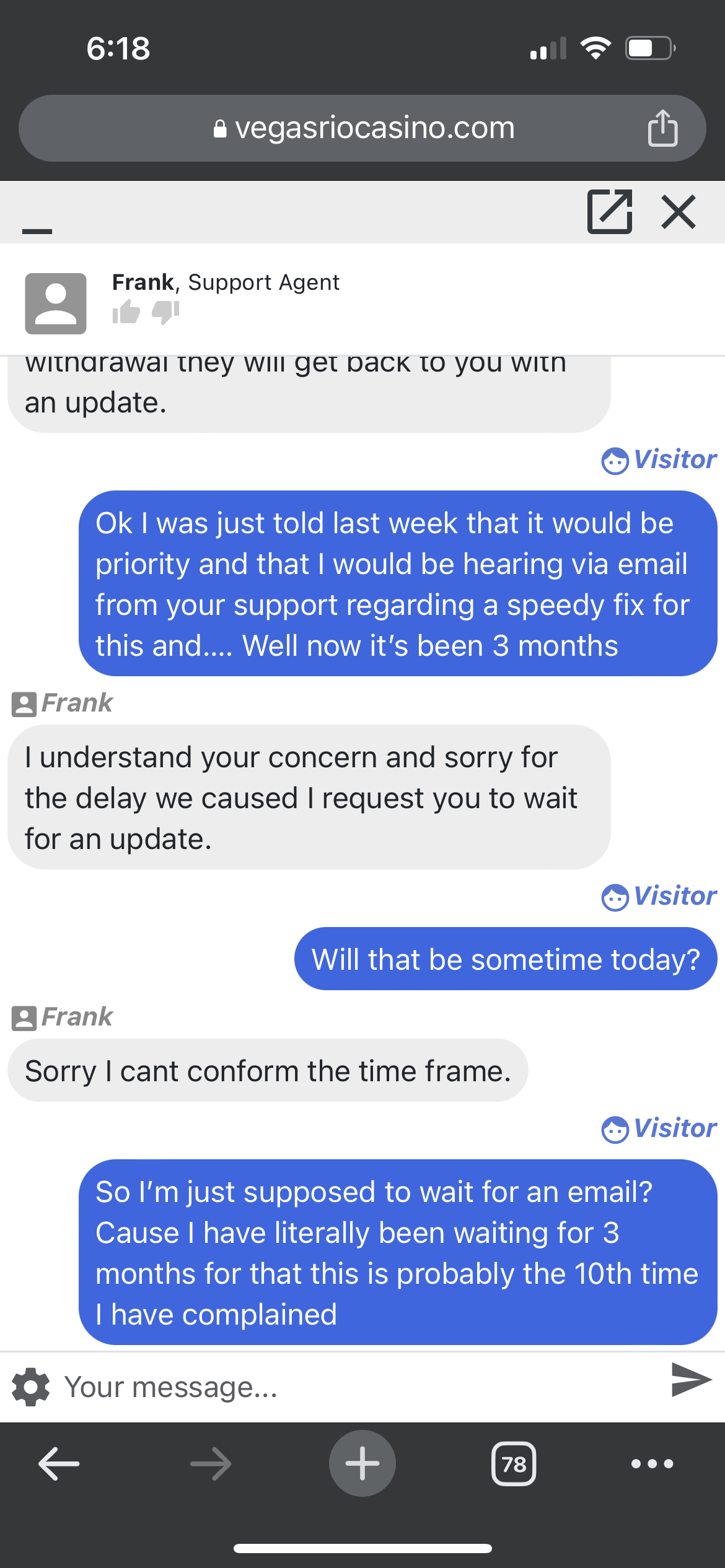This screenshot has height=1568, width=725.
Task: Rate agent Frank with thumbs up
Action: coord(126,312)
